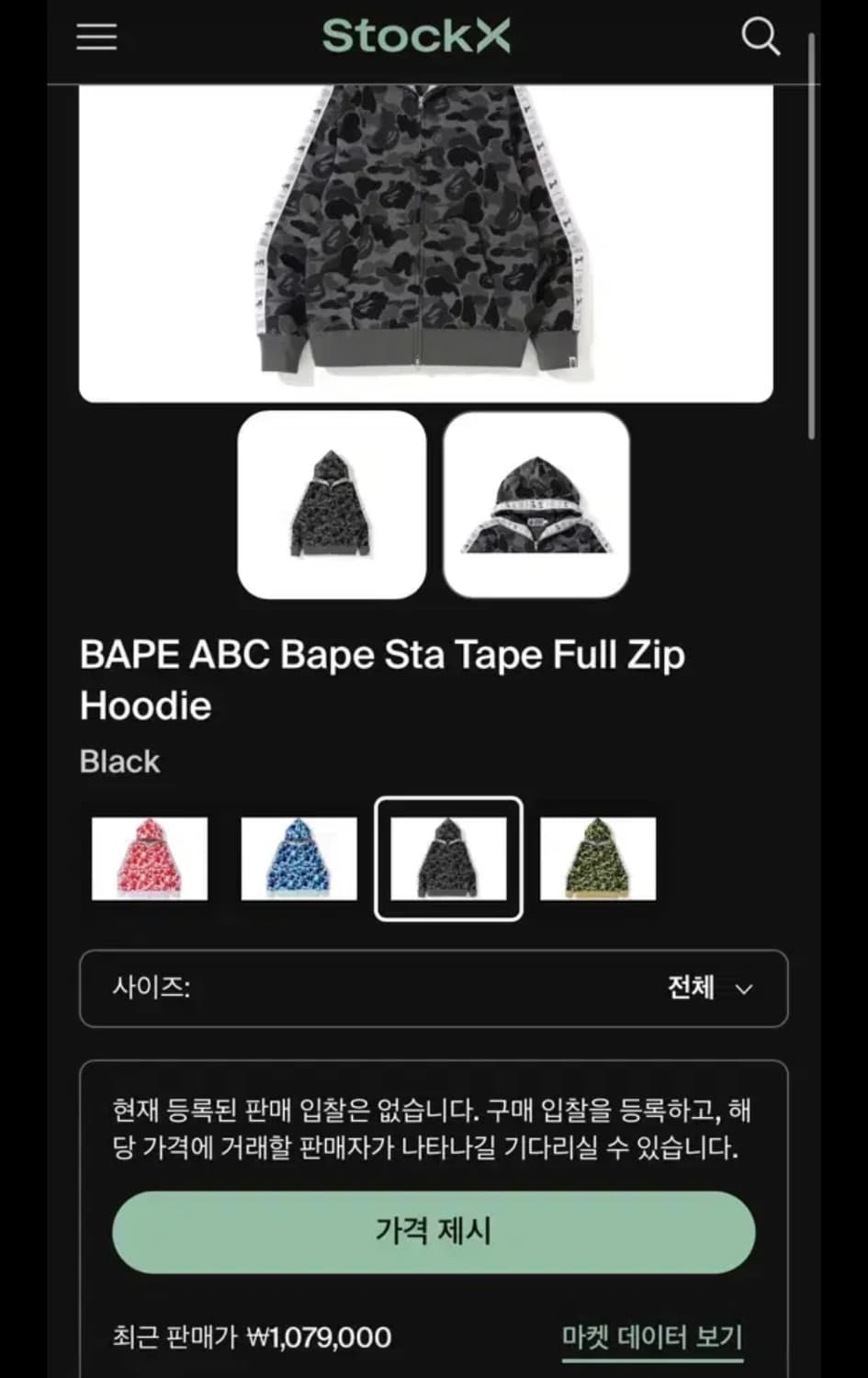Select the red camo colorway thumbnail
This screenshot has height=1378, width=868.
pyautogui.click(x=150, y=858)
